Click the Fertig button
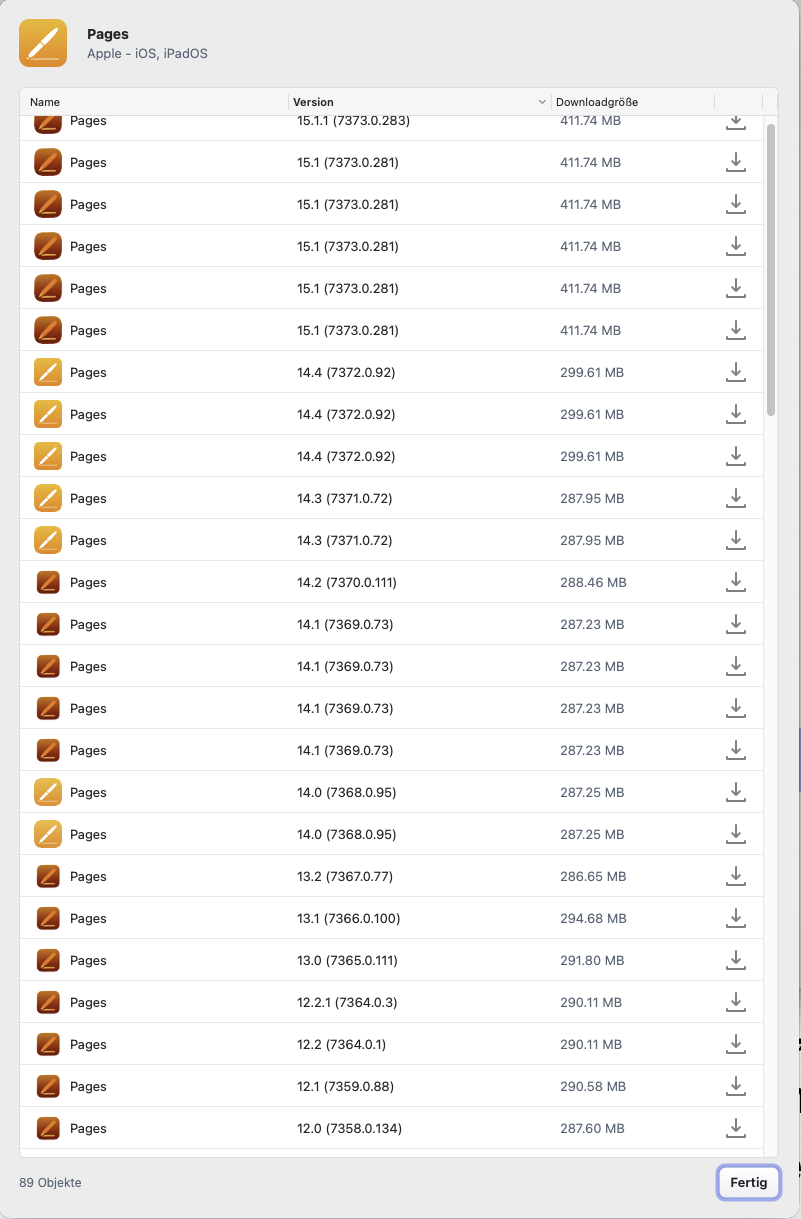The height and width of the screenshot is (1219, 801). [748, 1182]
